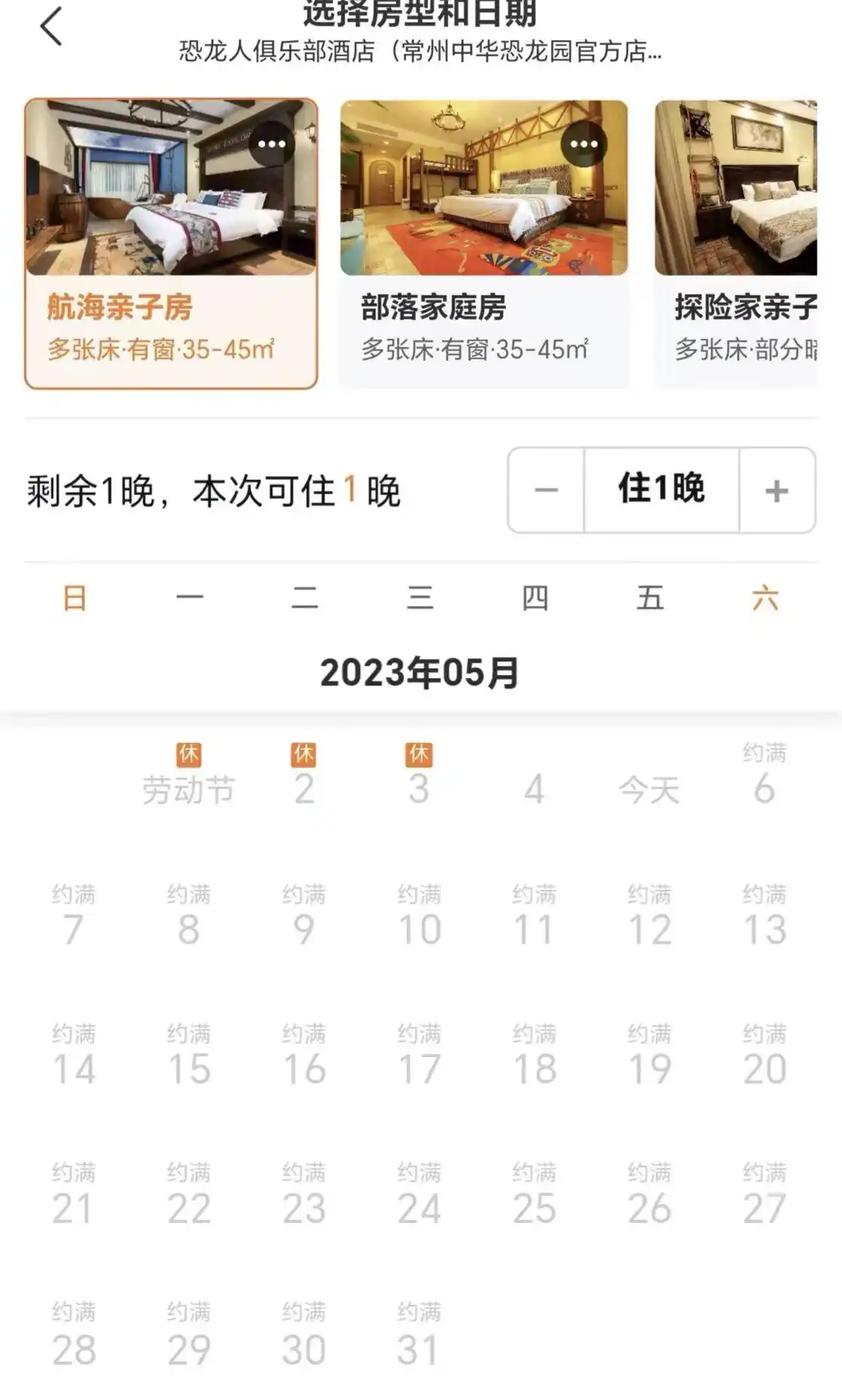Tap the hotel name below the title
The width and height of the screenshot is (842, 1400).
click(422, 54)
